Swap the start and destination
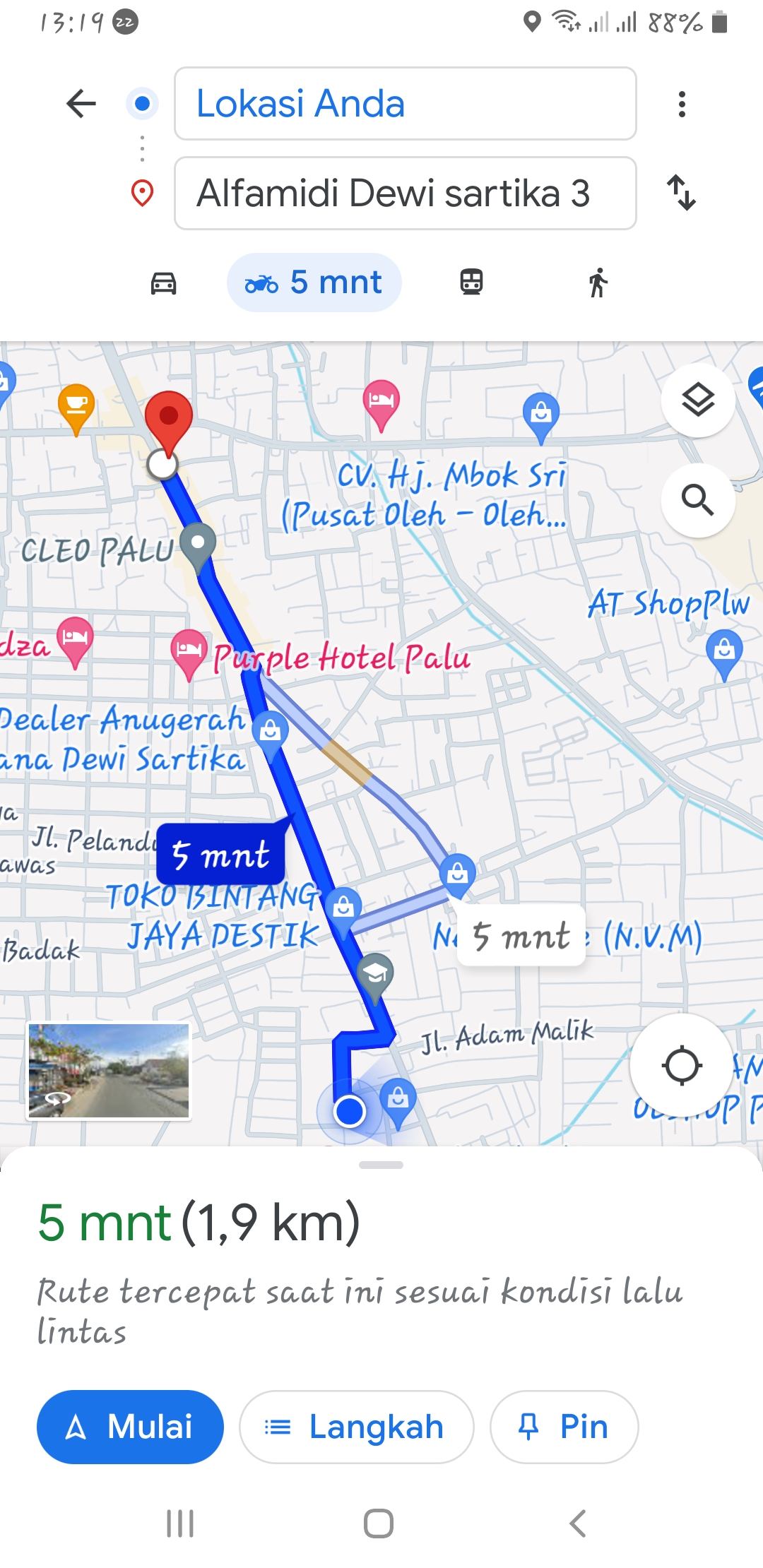Viewport: 763px width, 1568px height. pyautogui.click(x=682, y=193)
